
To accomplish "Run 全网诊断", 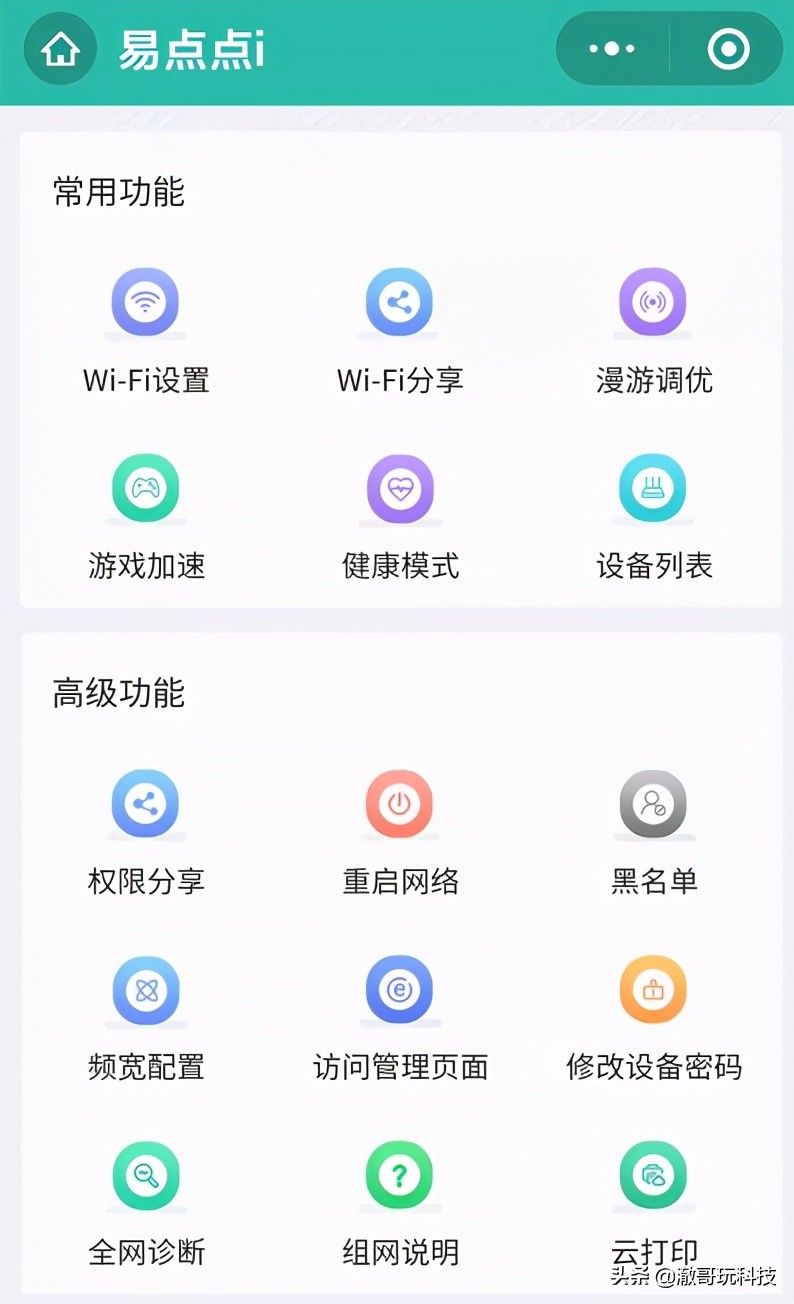I will pos(146,1204).
